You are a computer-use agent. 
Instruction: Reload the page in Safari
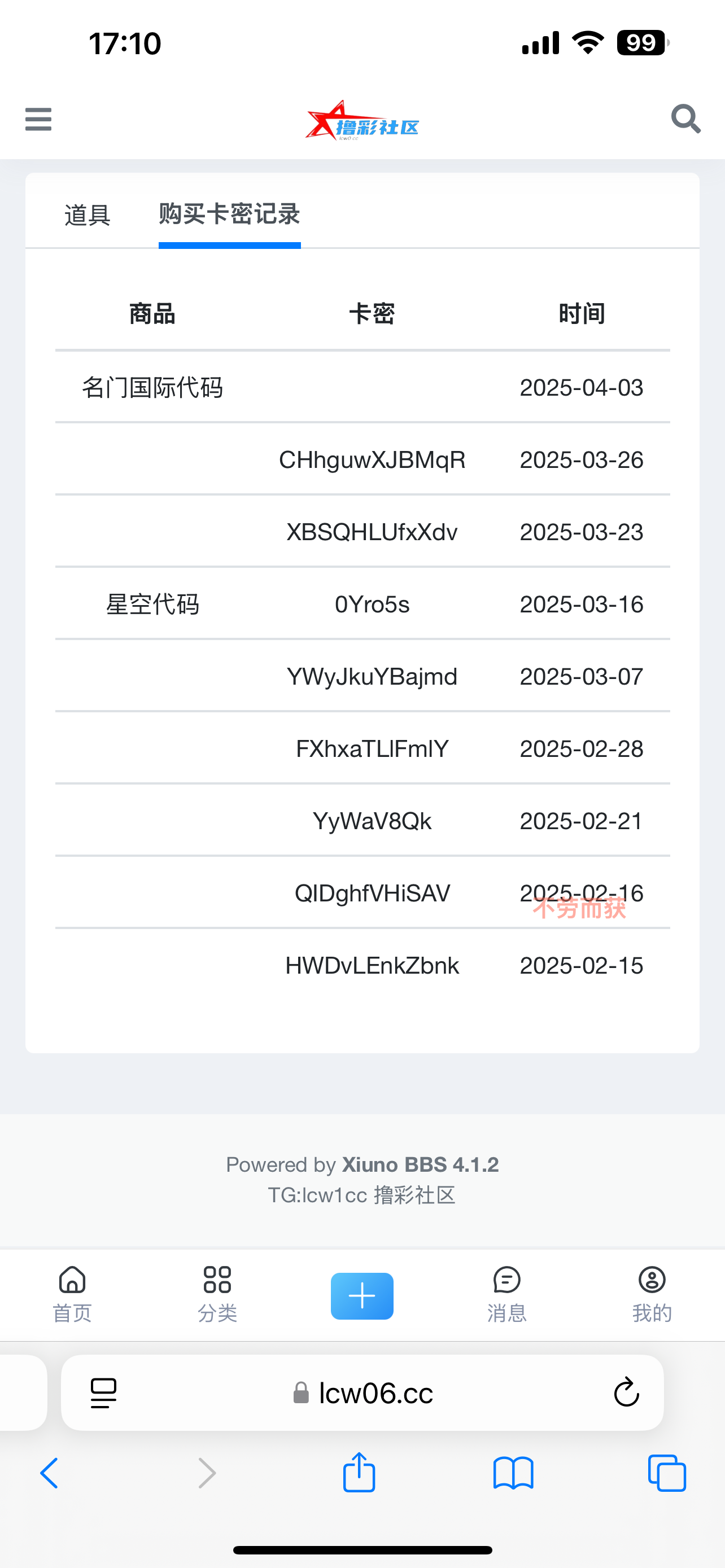click(x=626, y=1392)
